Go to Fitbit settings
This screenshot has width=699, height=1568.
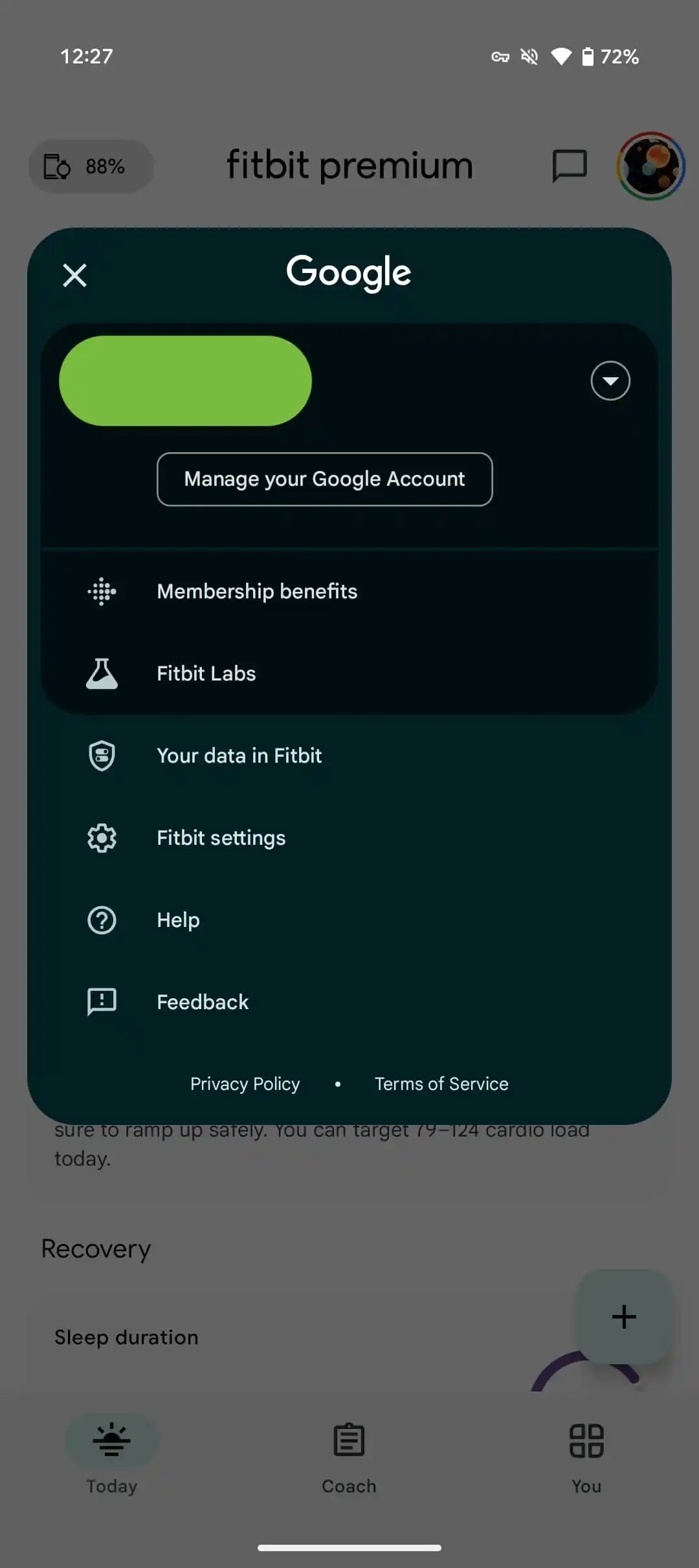349,838
